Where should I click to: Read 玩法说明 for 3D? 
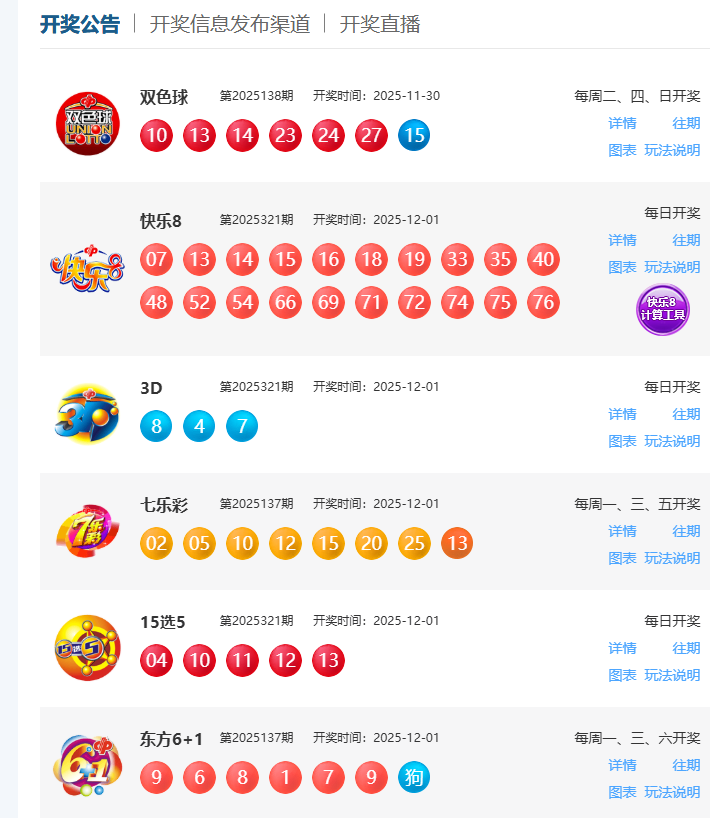pyautogui.click(x=672, y=441)
